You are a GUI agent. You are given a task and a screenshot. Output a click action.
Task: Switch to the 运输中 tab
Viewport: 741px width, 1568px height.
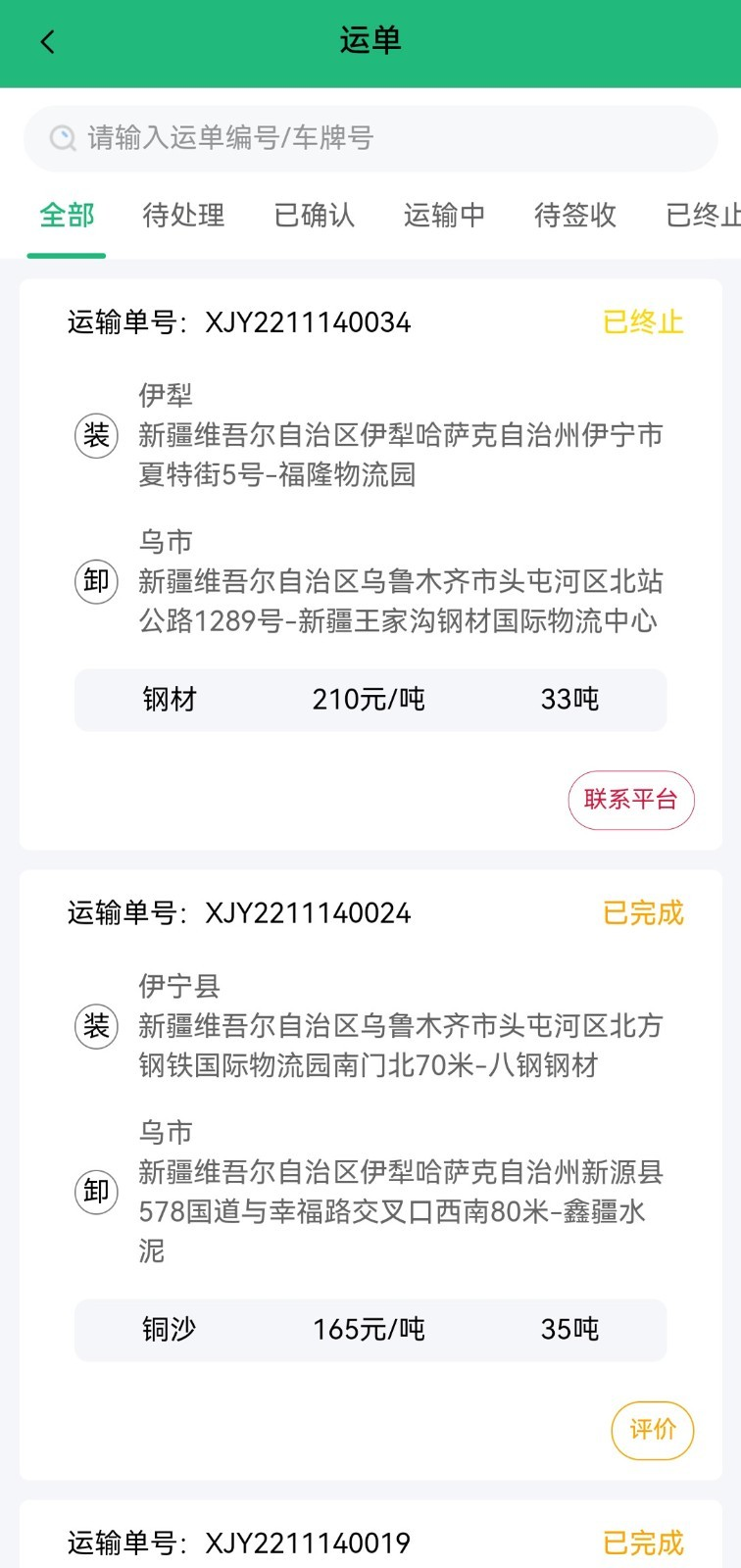[444, 215]
